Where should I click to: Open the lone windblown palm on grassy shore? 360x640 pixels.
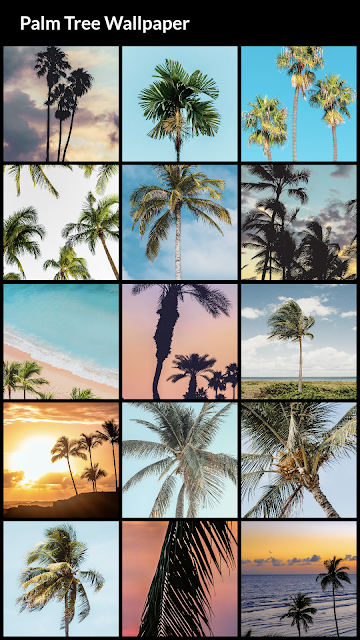click(299, 342)
